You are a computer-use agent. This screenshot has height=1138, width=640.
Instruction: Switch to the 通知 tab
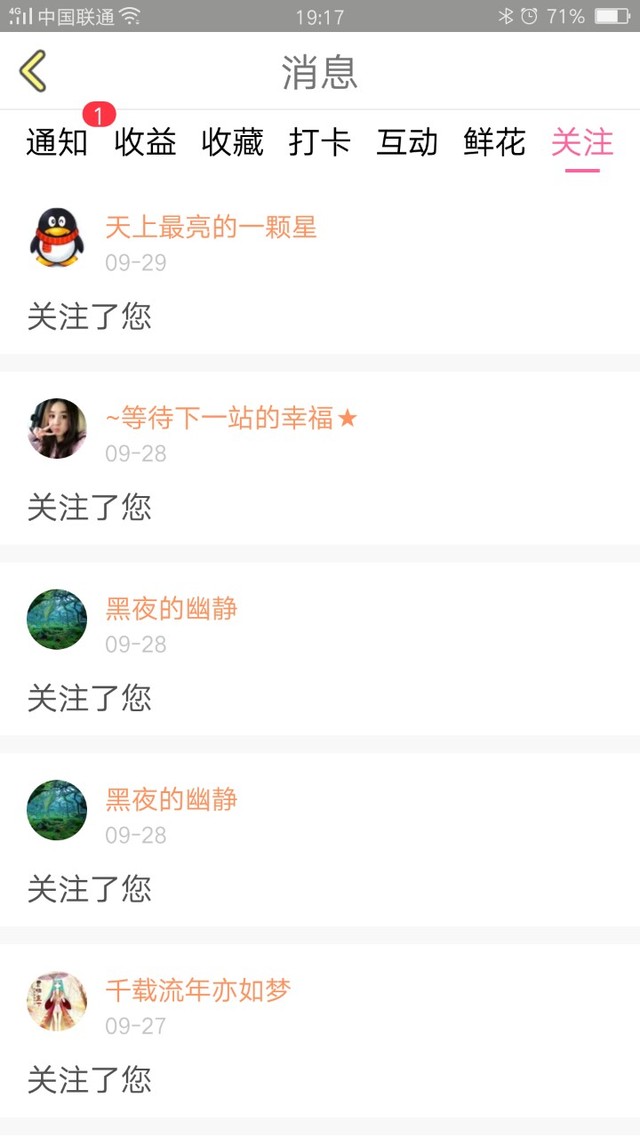coord(57,143)
